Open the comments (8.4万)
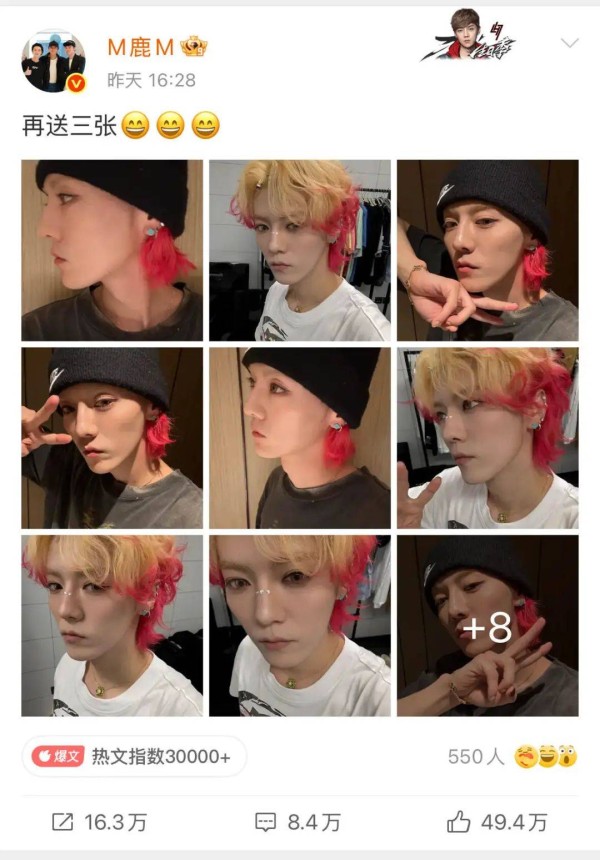 point(298,822)
